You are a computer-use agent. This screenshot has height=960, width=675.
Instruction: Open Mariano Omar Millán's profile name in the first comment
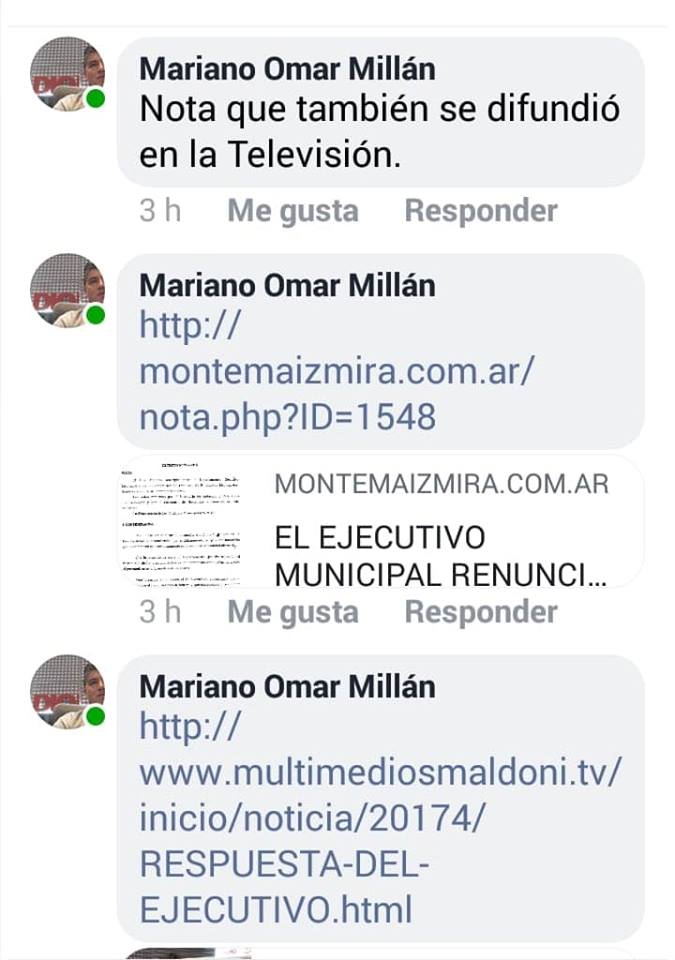(287, 69)
